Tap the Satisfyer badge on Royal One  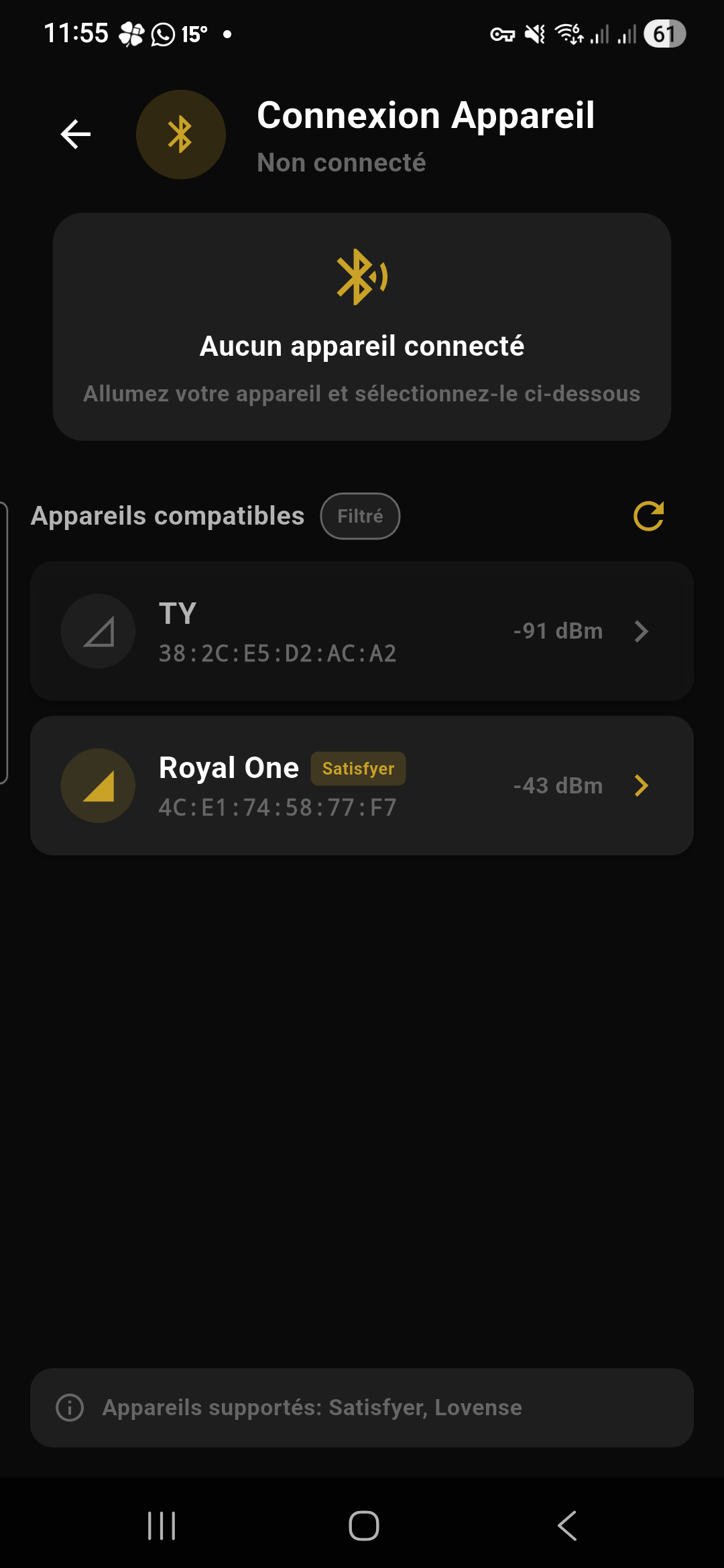point(358,769)
